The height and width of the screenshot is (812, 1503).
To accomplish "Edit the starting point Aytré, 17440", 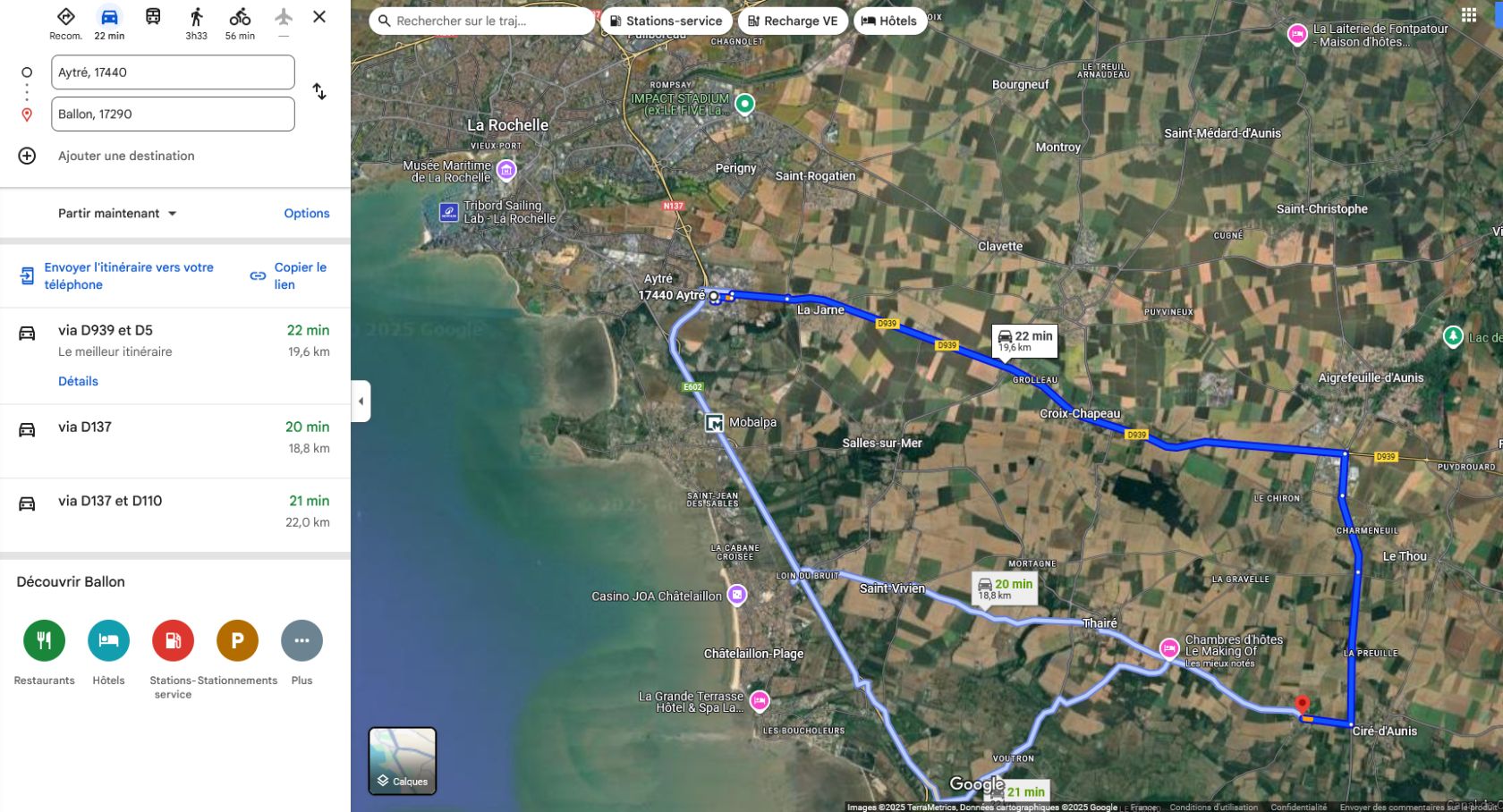I will pos(173,72).
